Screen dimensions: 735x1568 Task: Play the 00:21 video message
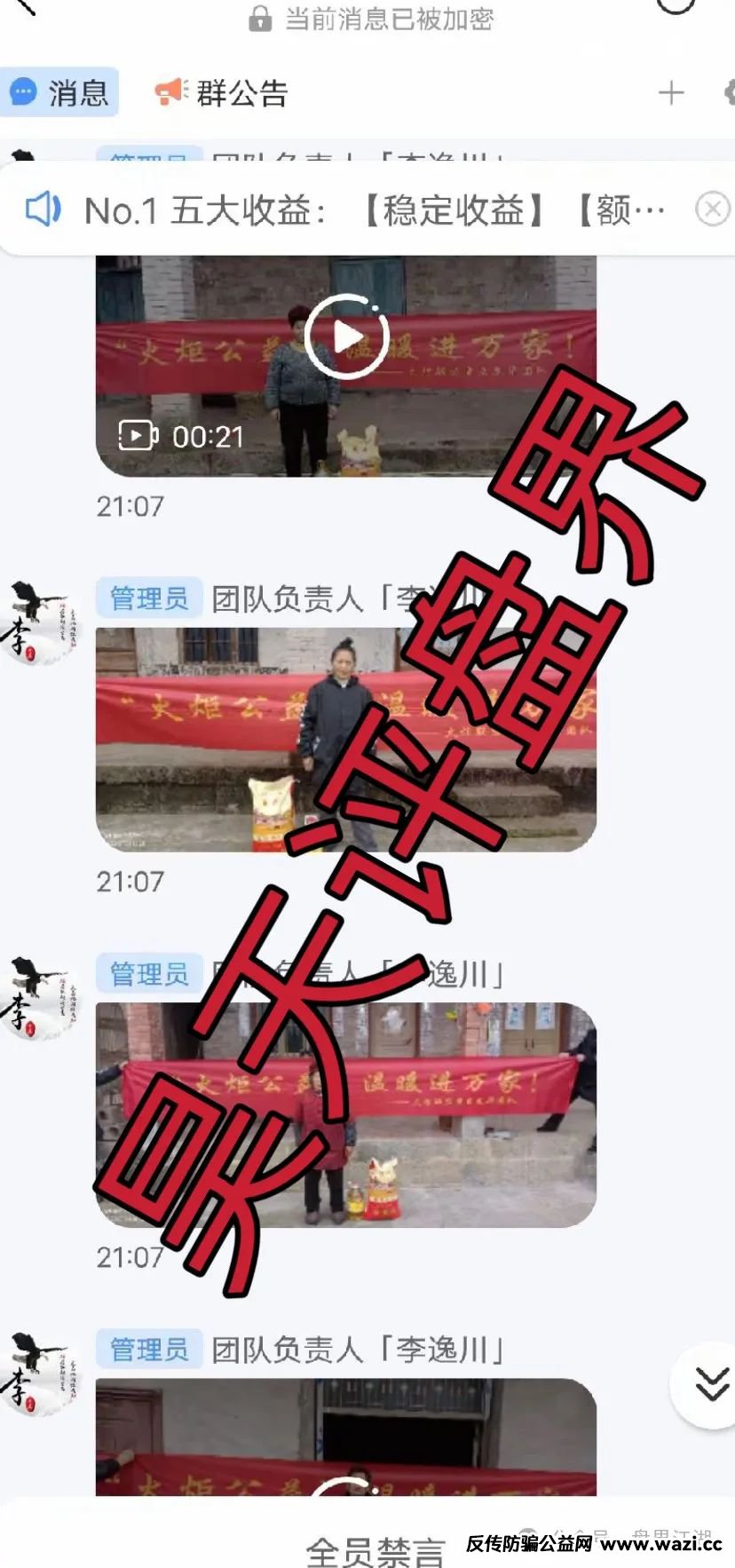coord(346,337)
